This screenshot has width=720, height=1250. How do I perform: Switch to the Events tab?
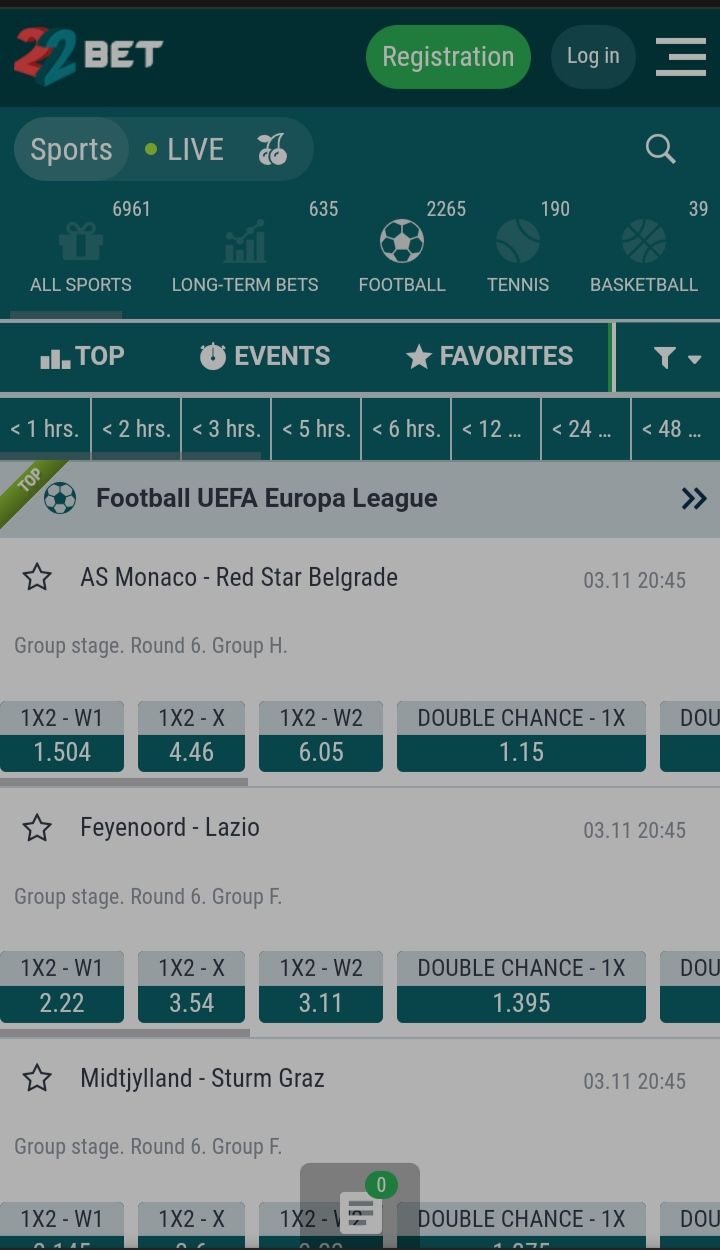(265, 356)
